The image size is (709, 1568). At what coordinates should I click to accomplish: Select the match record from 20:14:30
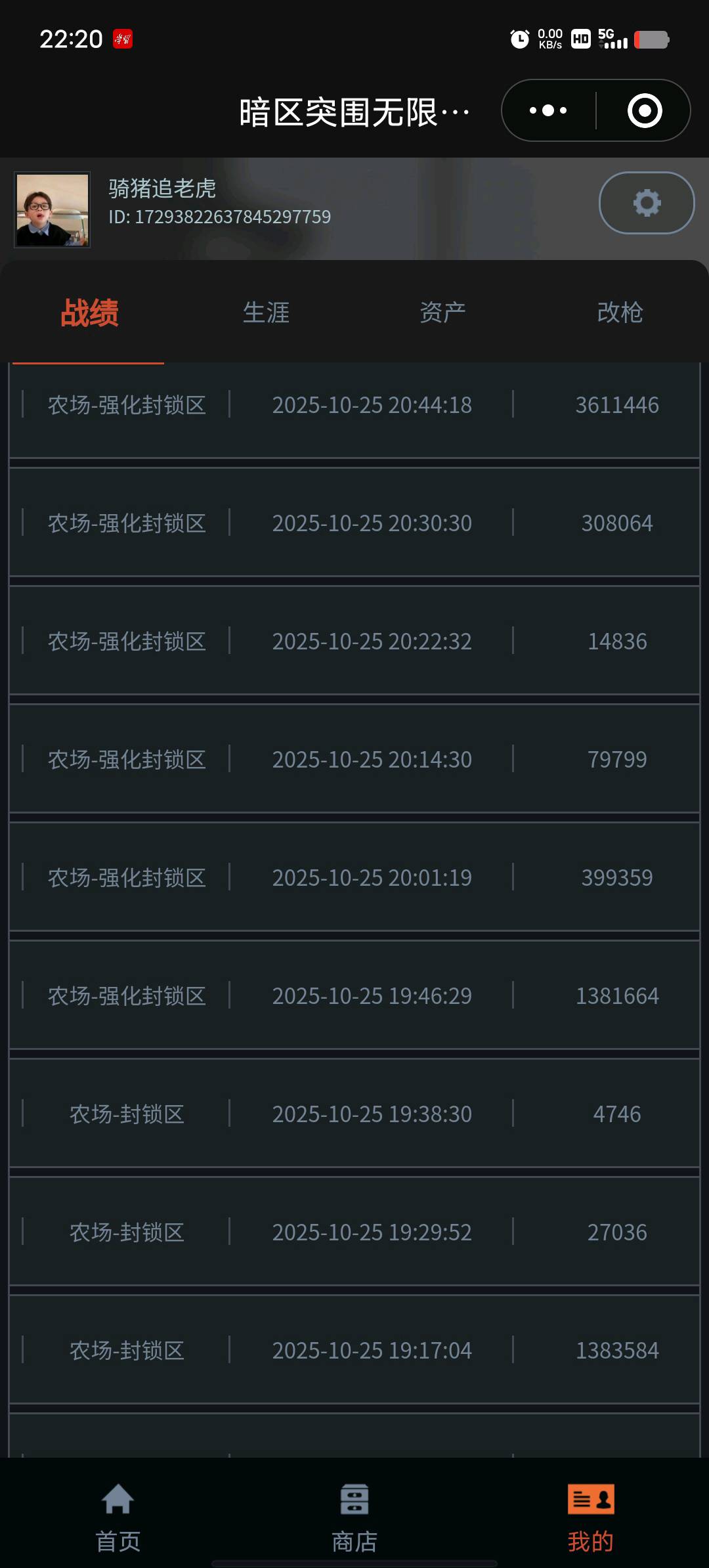[354, 760]
